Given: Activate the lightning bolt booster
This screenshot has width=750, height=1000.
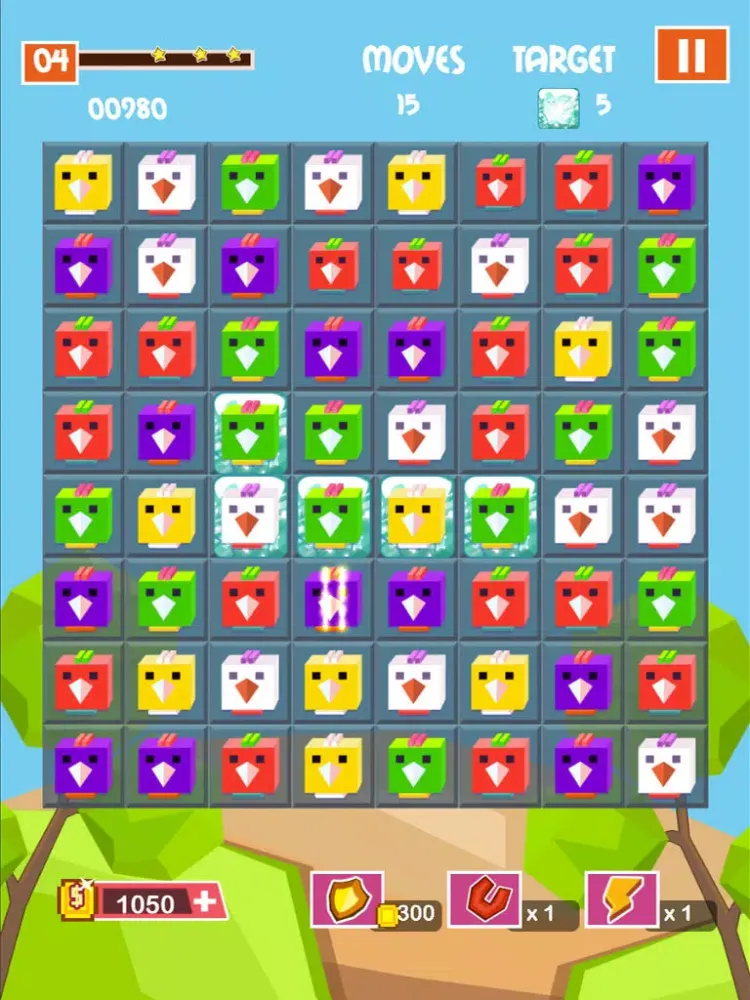Looking at the screenshot, I should (621, 899).
